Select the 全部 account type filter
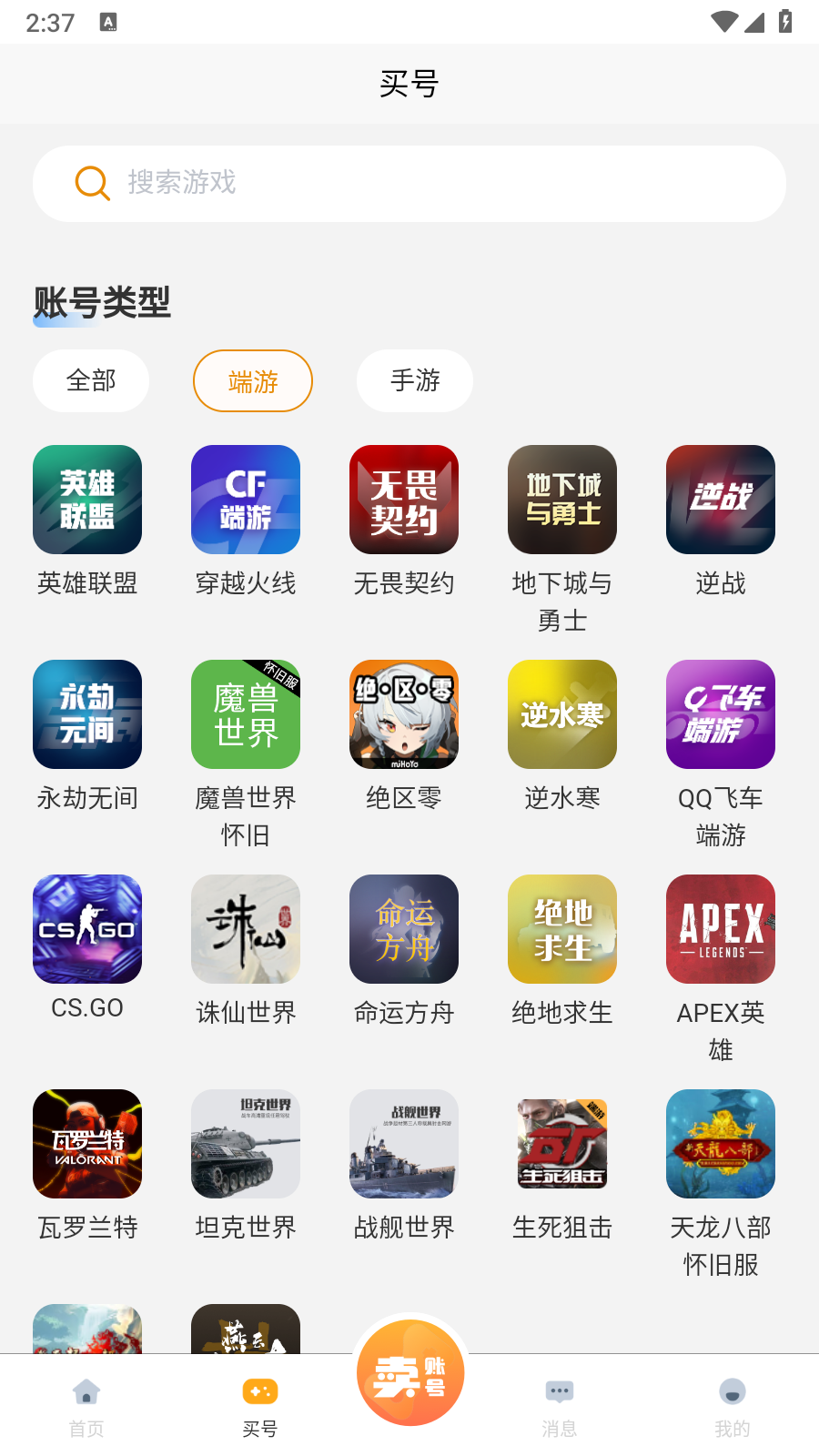Viewport: 819px width, 1456px height. 90,381
